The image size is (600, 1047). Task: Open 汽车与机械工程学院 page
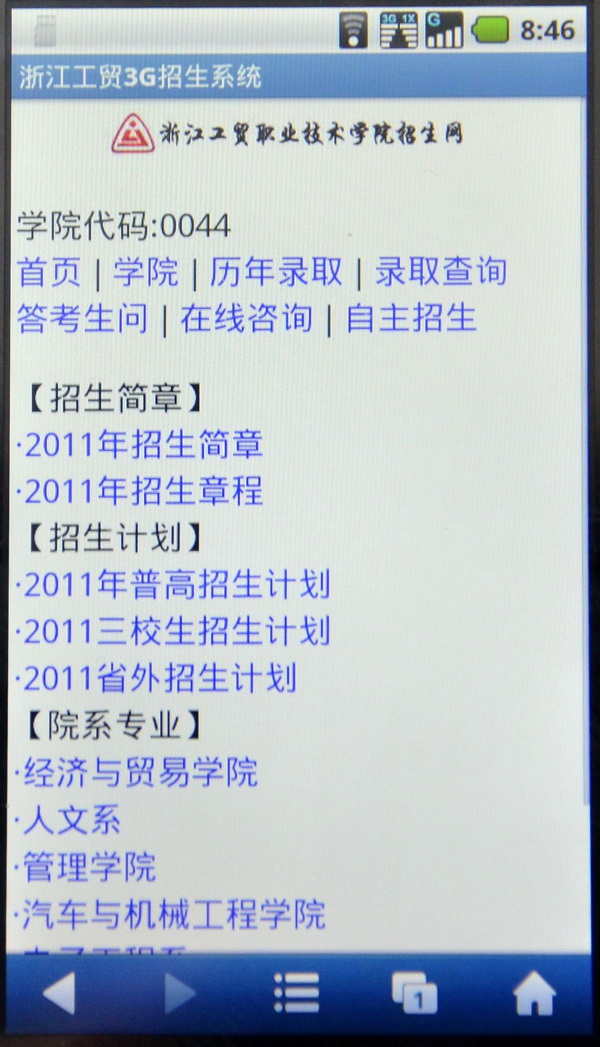(x=174, y=914)
